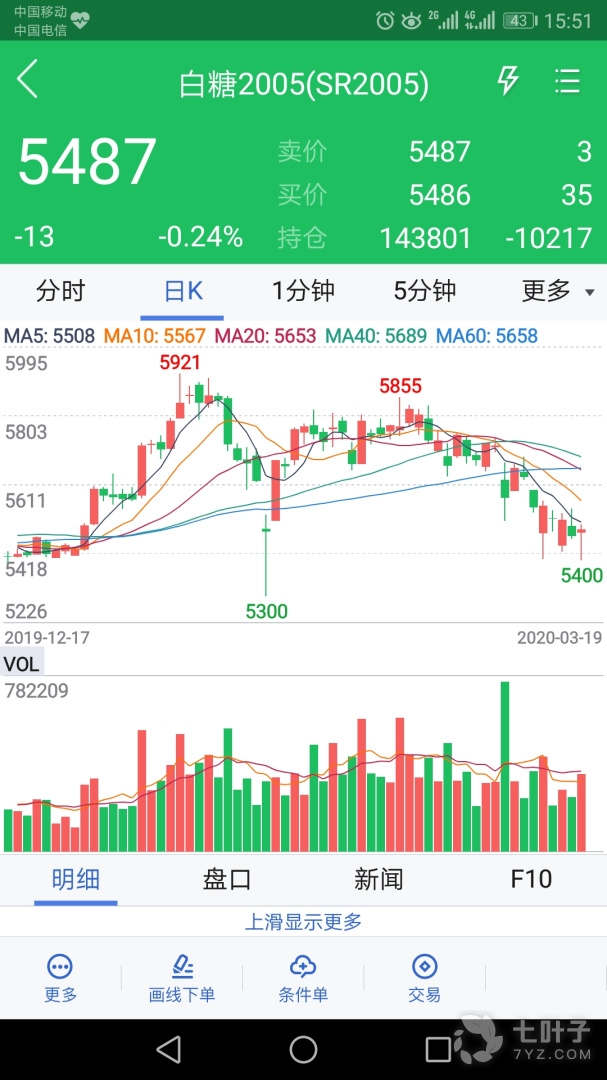The height and width of the screenshot is (1080, 607).
Task: Switch to the 1分钟 chart
Action: (x=303, y=291)
